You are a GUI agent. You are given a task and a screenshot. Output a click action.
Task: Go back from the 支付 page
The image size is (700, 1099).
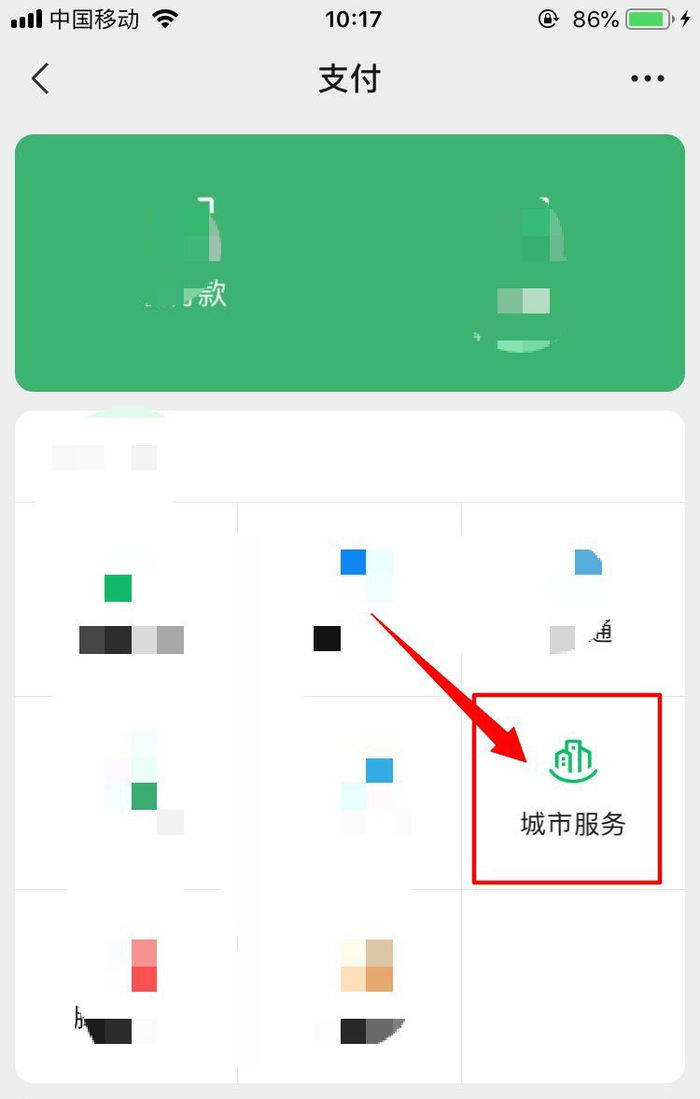tap(40, 79)
